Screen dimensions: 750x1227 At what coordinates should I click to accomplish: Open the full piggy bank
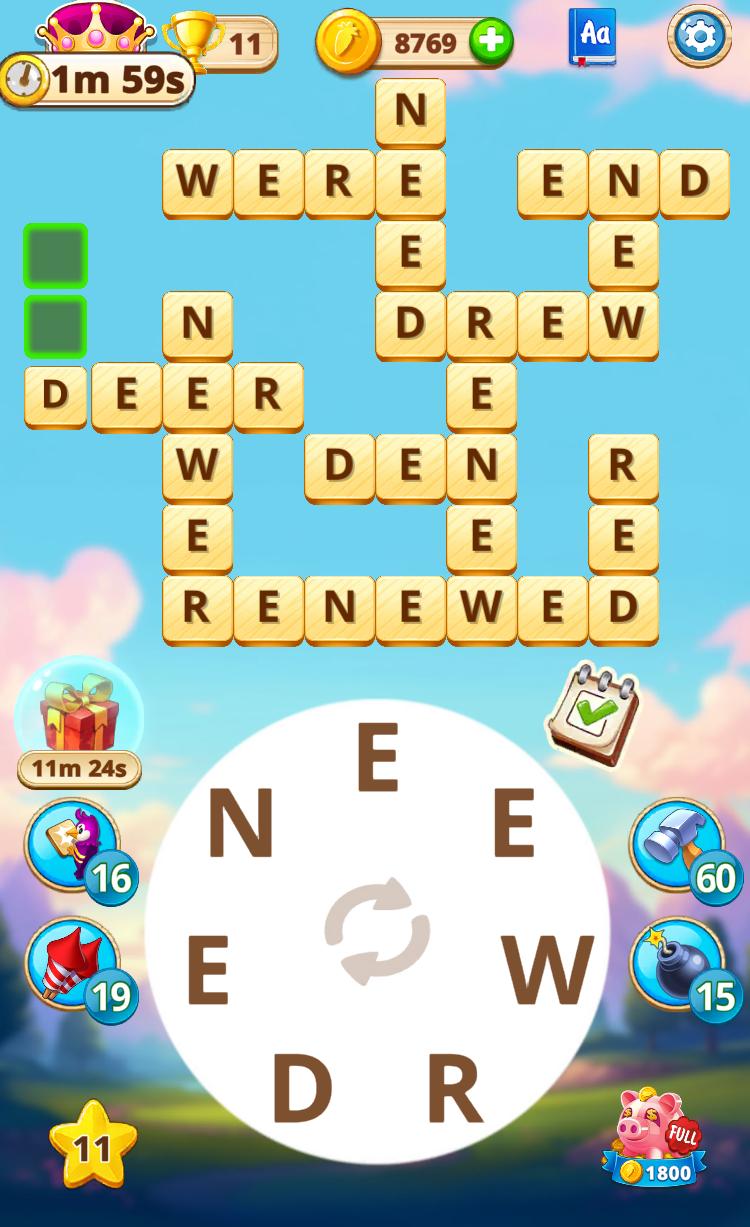(655, 1137)
